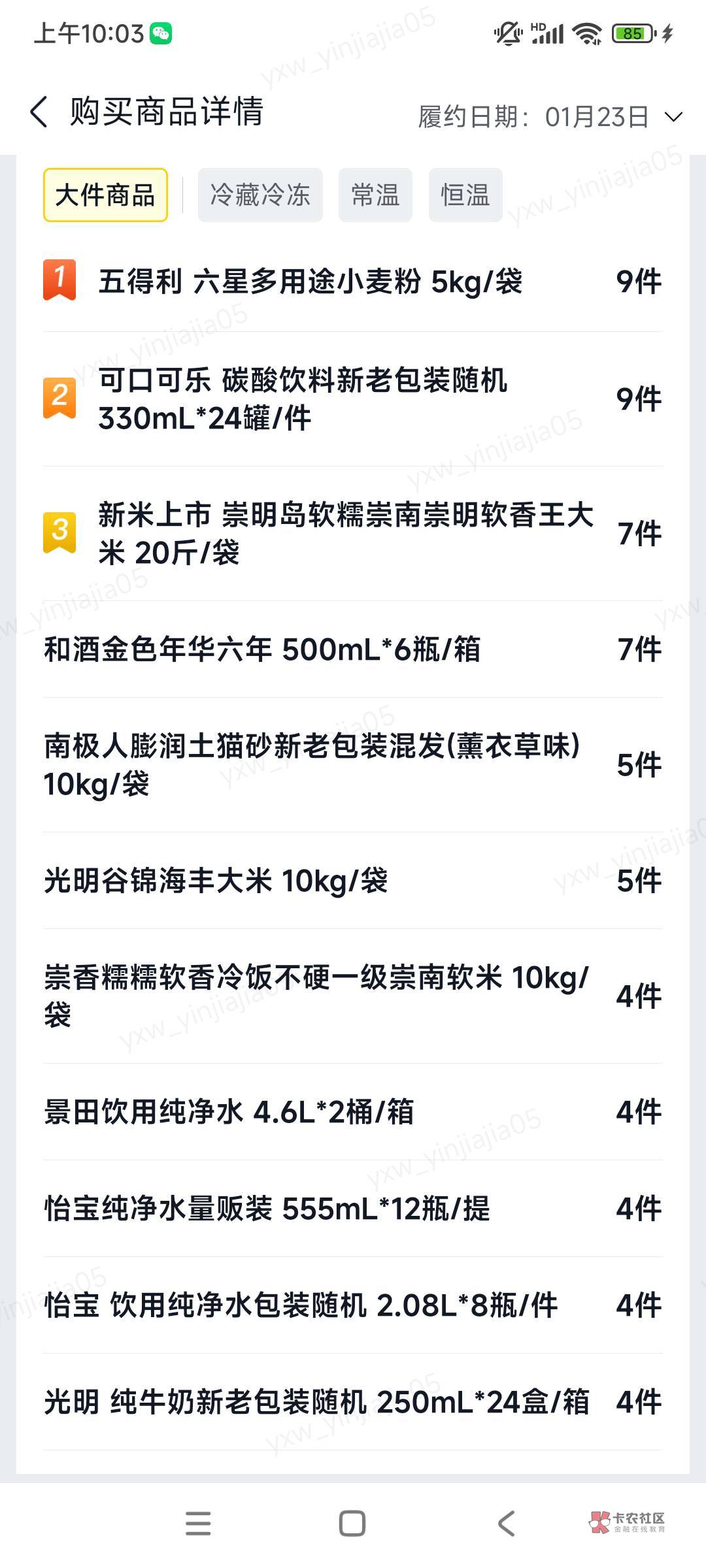Show the 恒温 category
This screenshot has width=706, height=1568.
click(465, 195)
